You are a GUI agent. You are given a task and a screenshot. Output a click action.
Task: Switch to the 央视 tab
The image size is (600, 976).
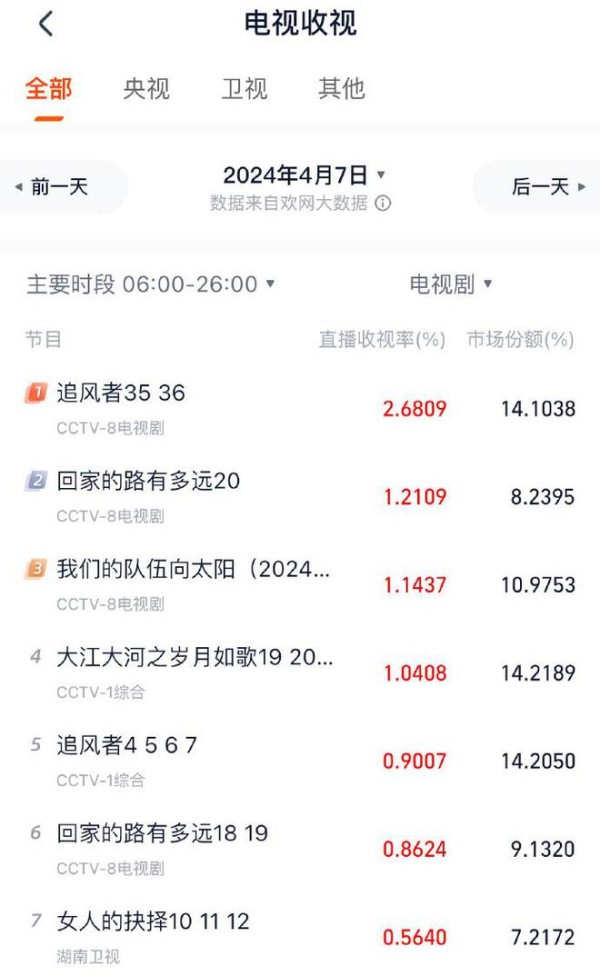click(146, 88)
